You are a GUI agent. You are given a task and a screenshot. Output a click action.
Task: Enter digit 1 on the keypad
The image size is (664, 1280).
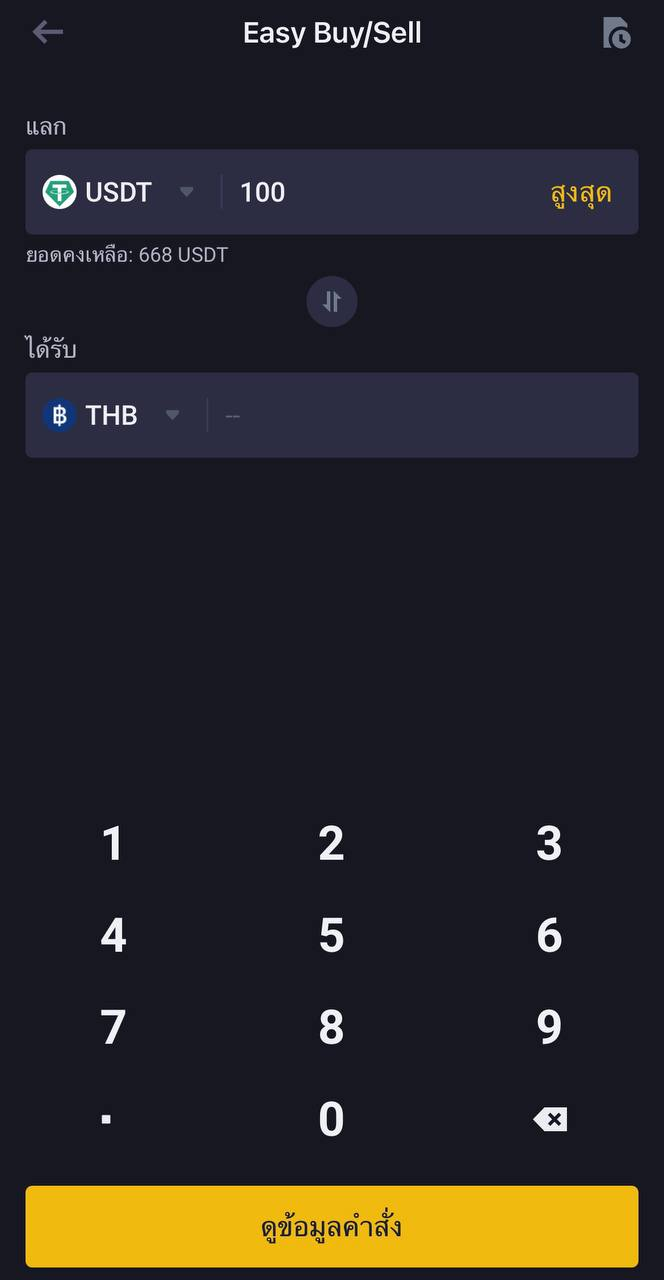[x=113, y=844]
